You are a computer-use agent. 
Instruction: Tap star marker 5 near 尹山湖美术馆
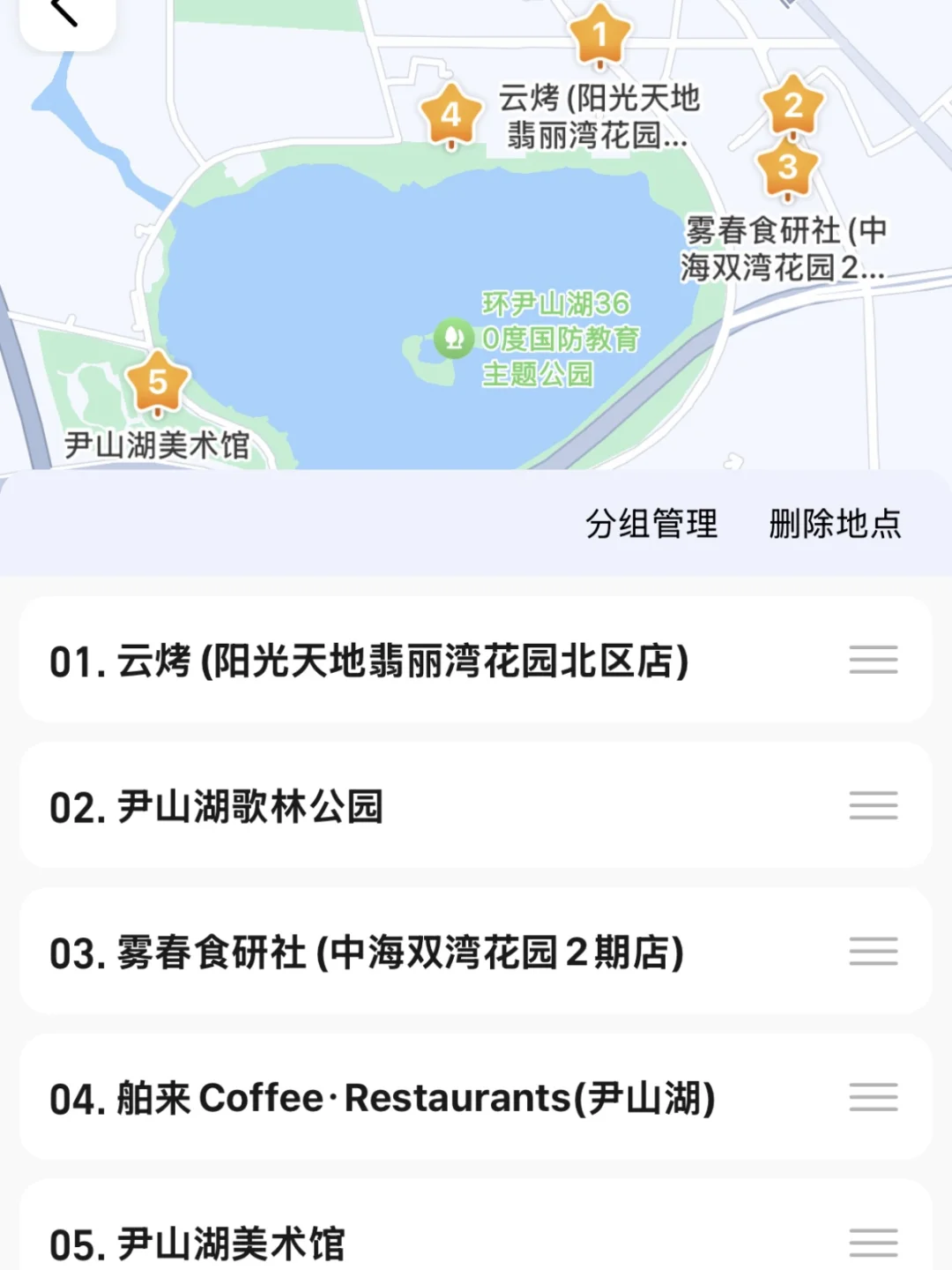(157, 383)
